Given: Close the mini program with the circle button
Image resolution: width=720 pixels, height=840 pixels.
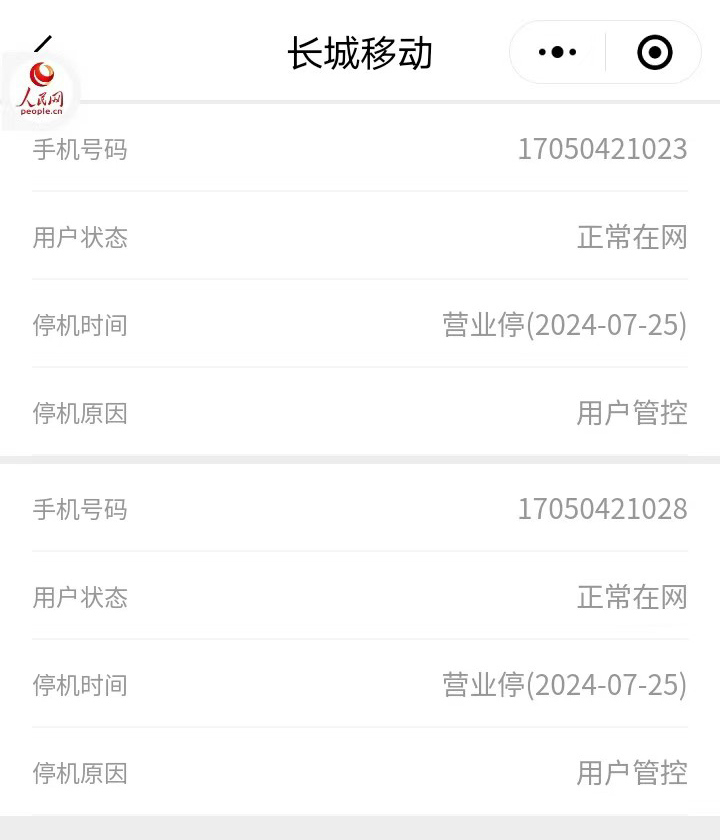Looking at the screenshot, I should click(x=655, y=52).
